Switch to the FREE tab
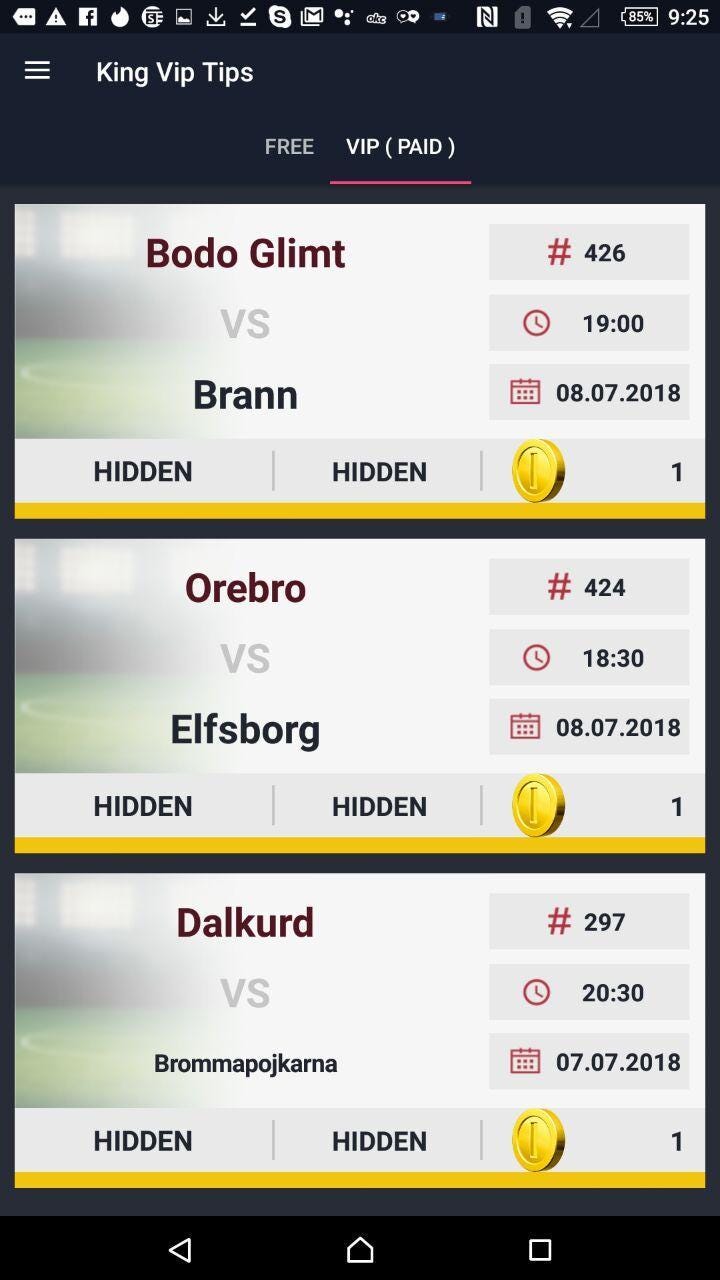Screen dimensions: 720x1280 (x=289, y=146)
